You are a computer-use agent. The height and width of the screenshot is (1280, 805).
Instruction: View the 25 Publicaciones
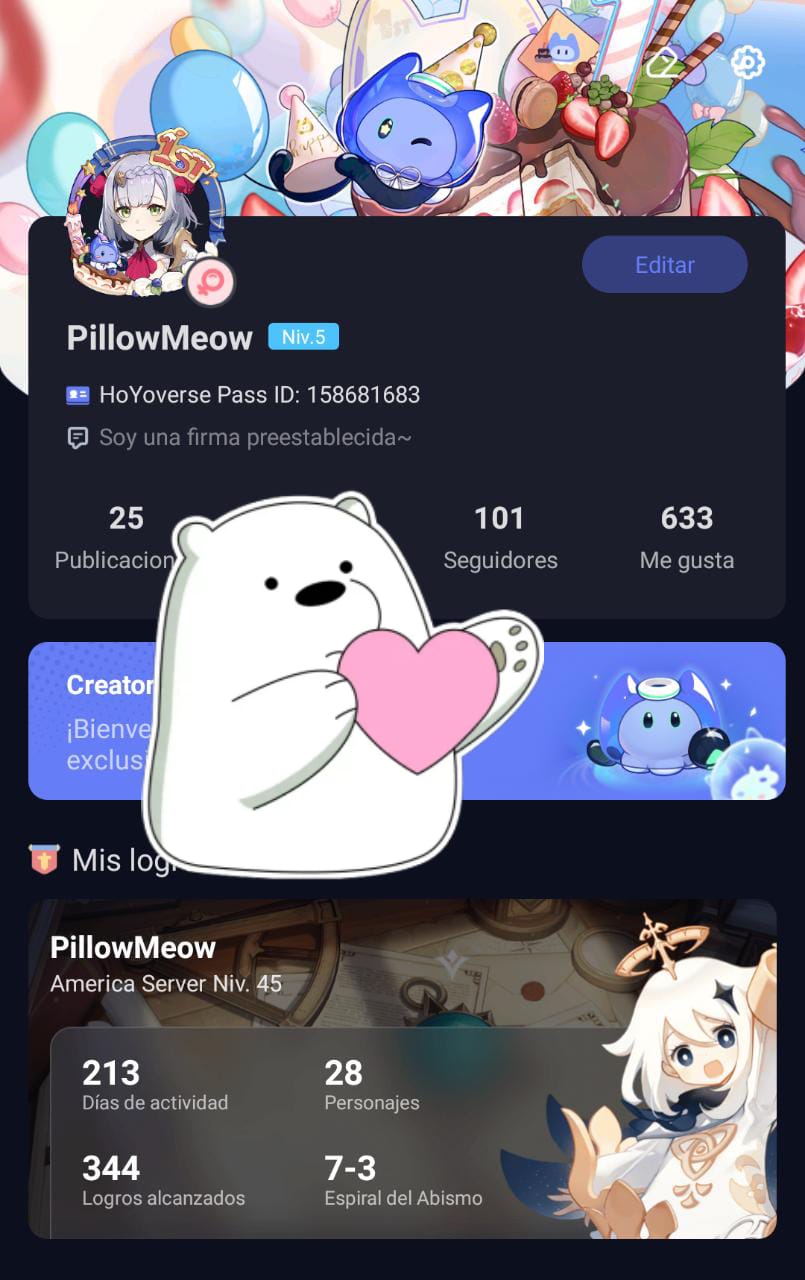coord(120,537)
